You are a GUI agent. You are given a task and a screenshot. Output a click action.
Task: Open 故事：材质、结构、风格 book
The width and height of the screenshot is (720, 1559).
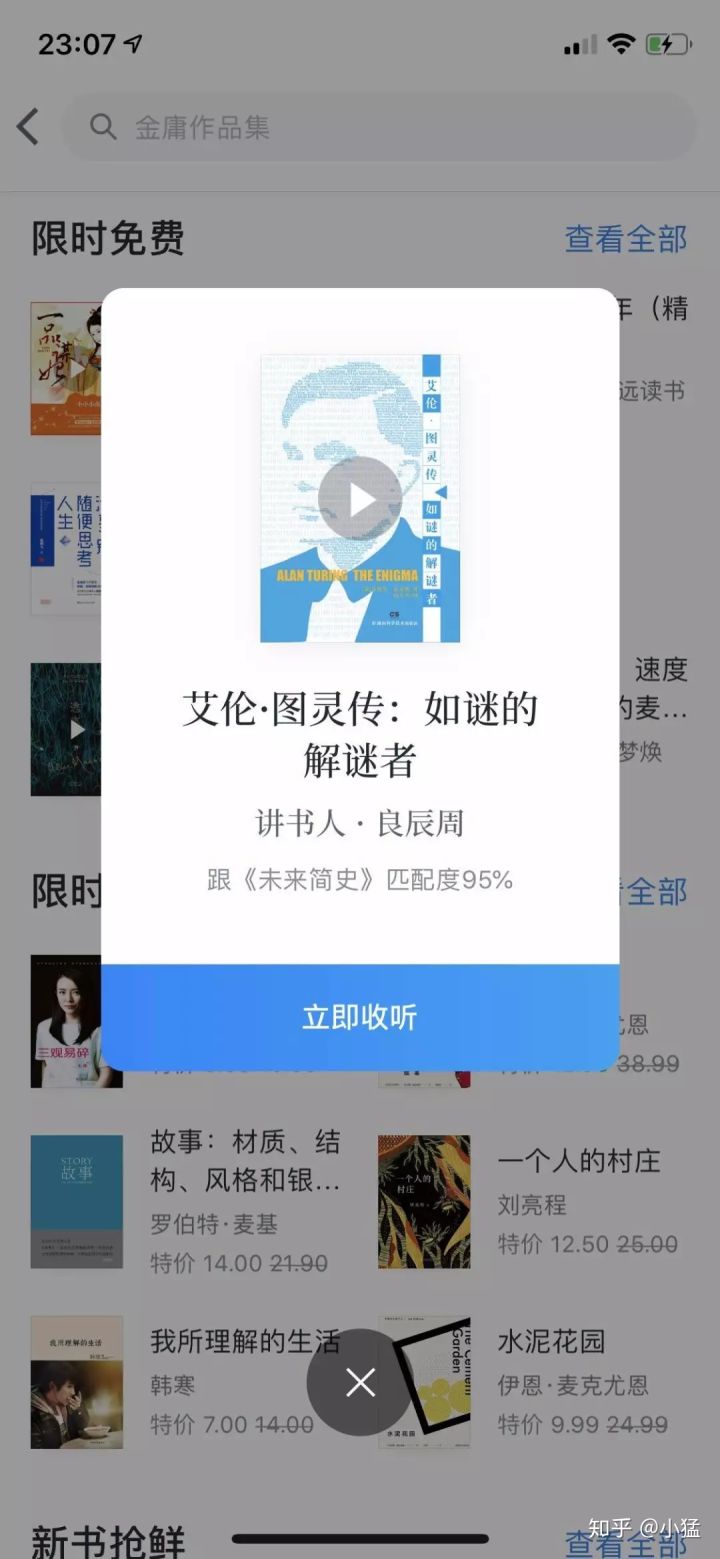tap(245, 1162)
